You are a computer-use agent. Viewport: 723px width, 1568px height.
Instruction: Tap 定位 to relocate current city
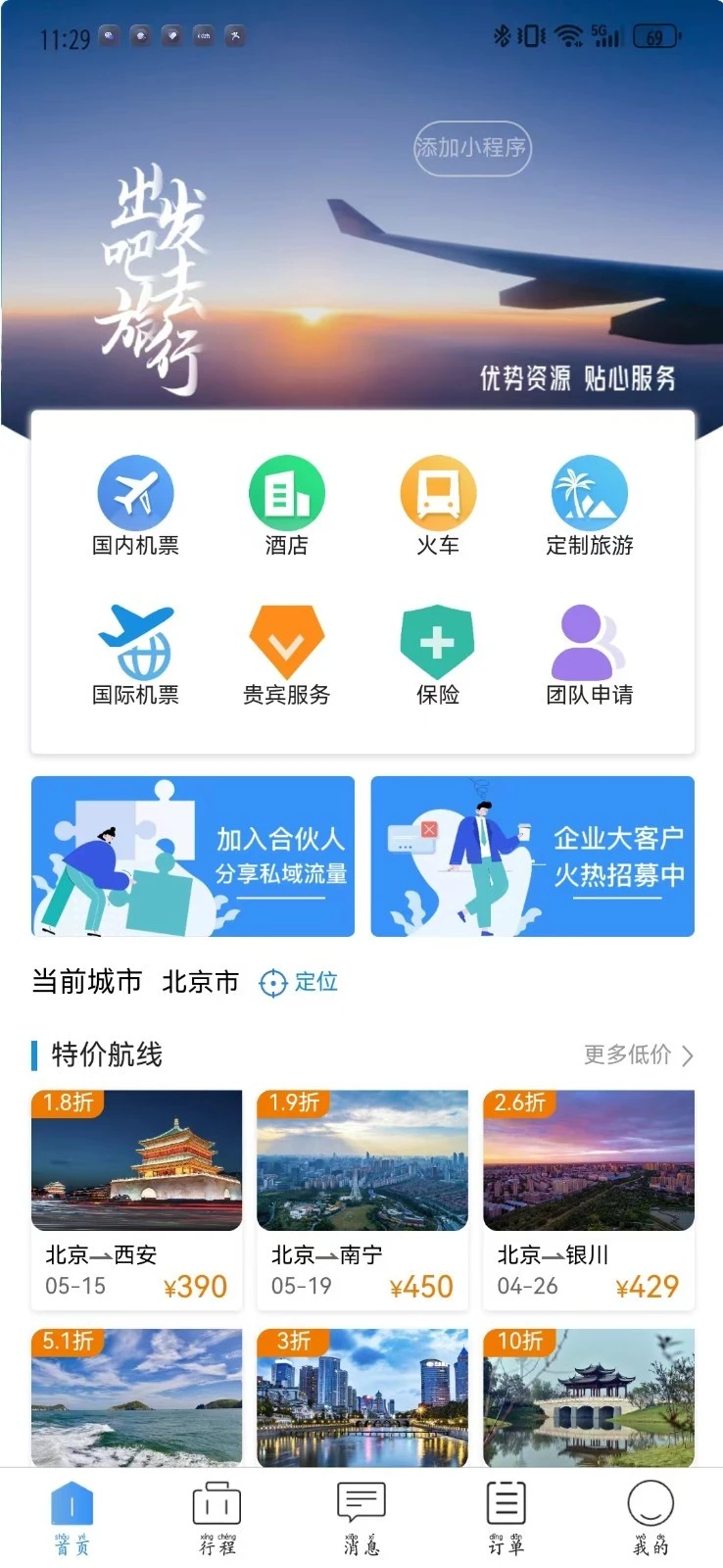[299, 983]
